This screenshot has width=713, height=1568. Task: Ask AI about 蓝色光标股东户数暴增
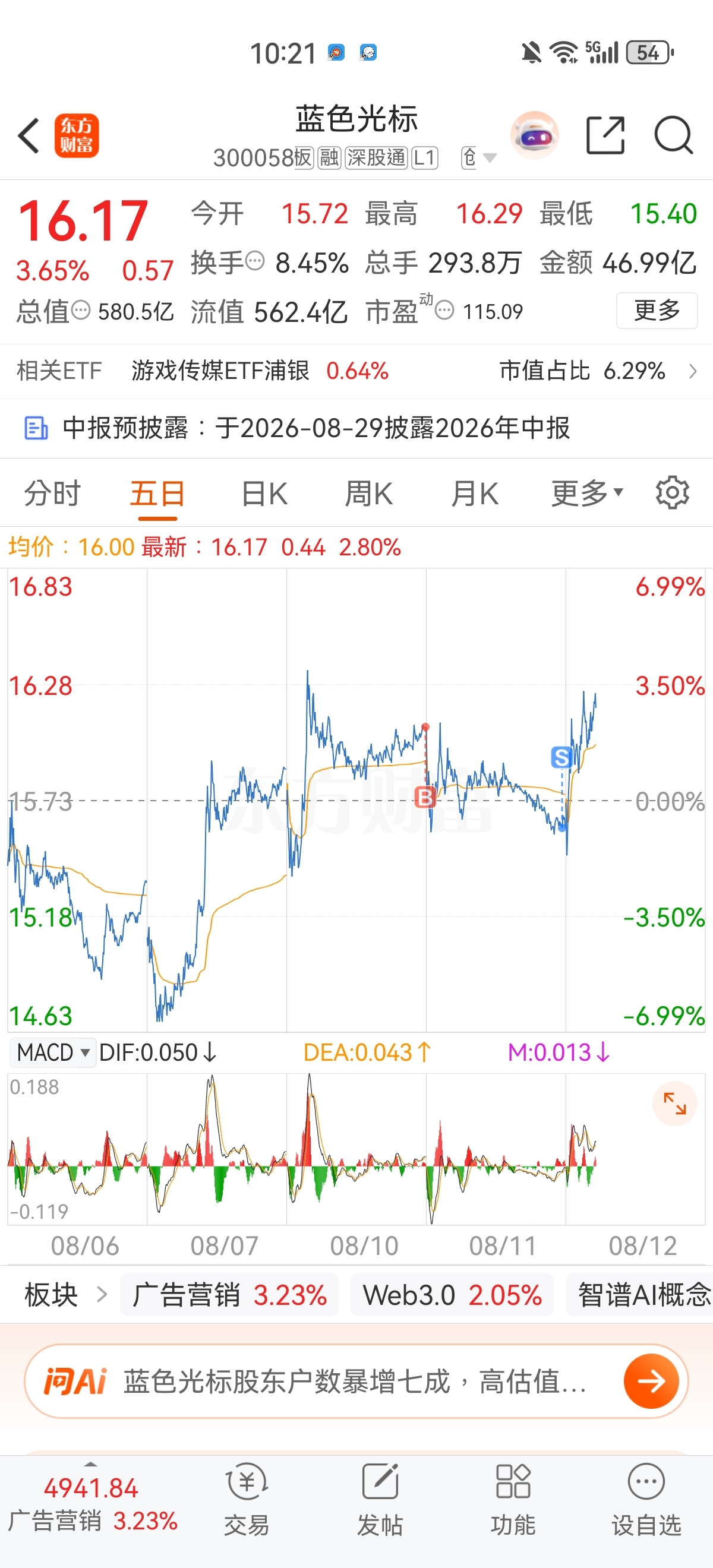(356, 1381)
